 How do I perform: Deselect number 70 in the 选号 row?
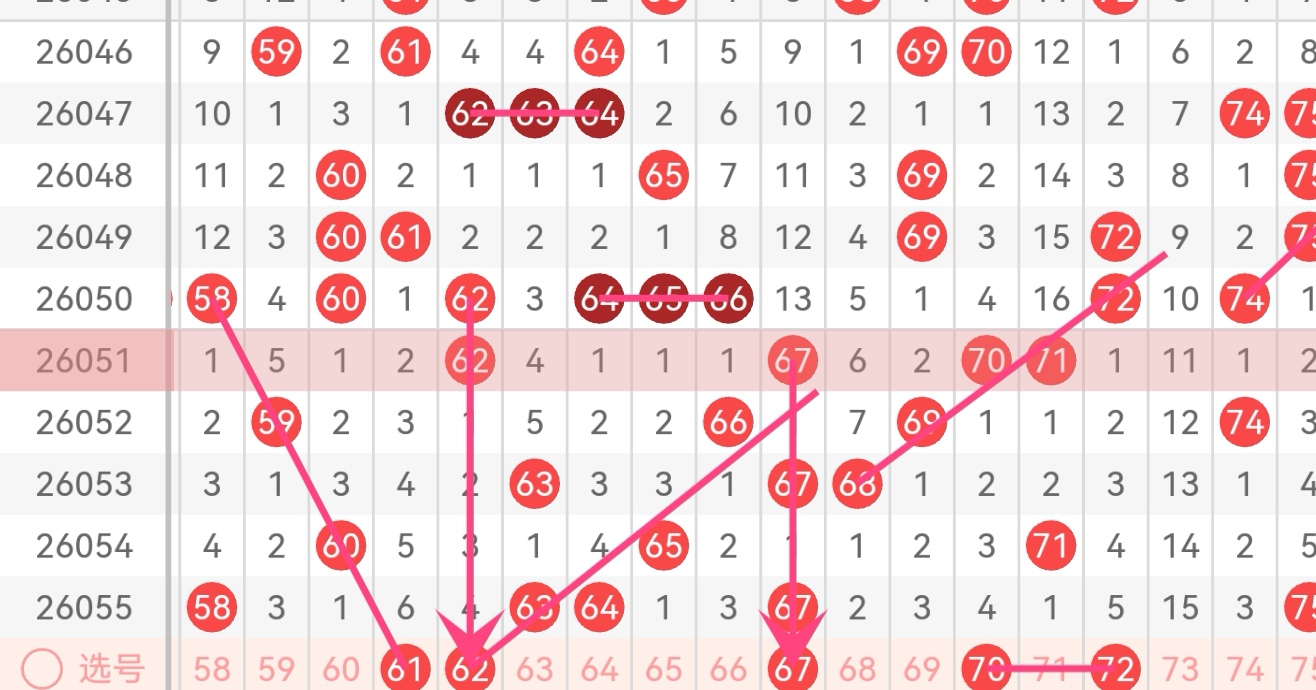(986, 669)
